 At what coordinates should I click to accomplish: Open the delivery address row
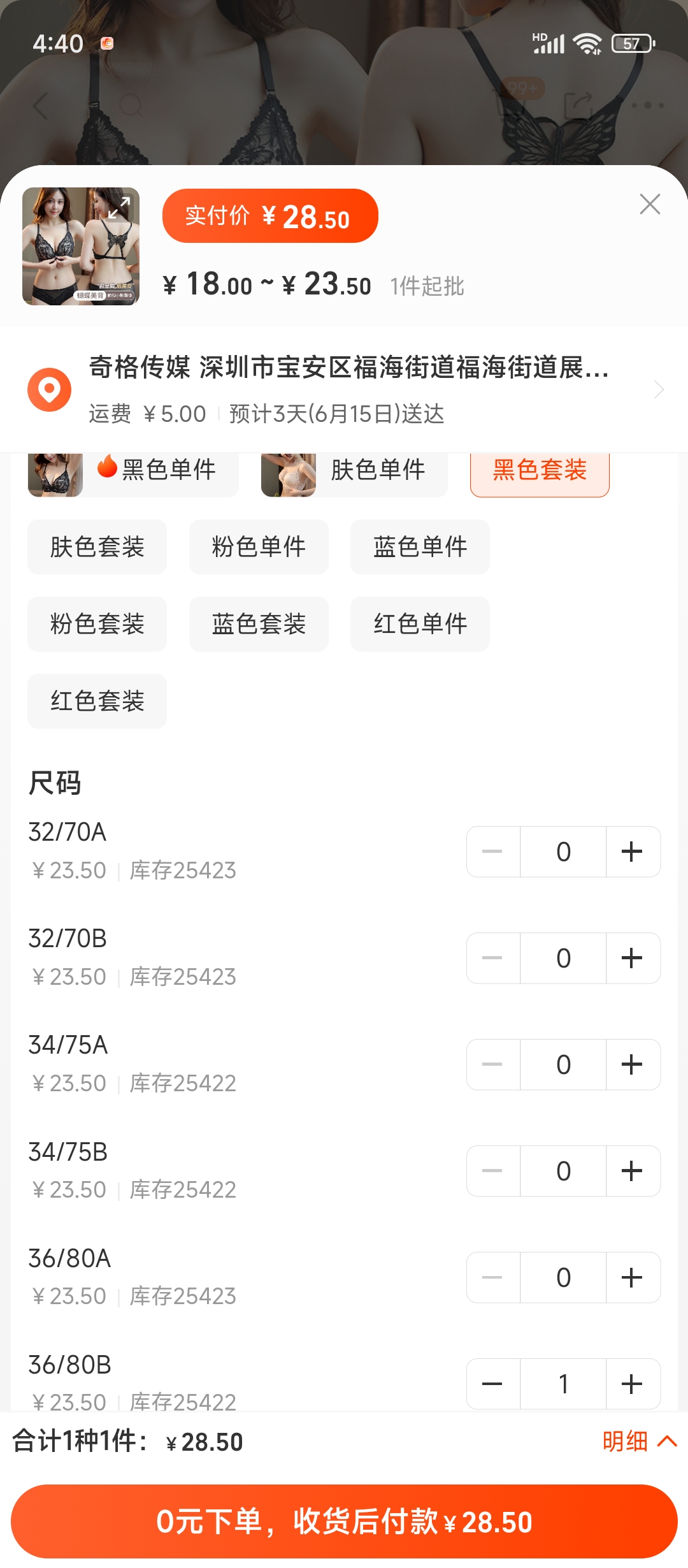pyautogui.click(x=344, y=389)
